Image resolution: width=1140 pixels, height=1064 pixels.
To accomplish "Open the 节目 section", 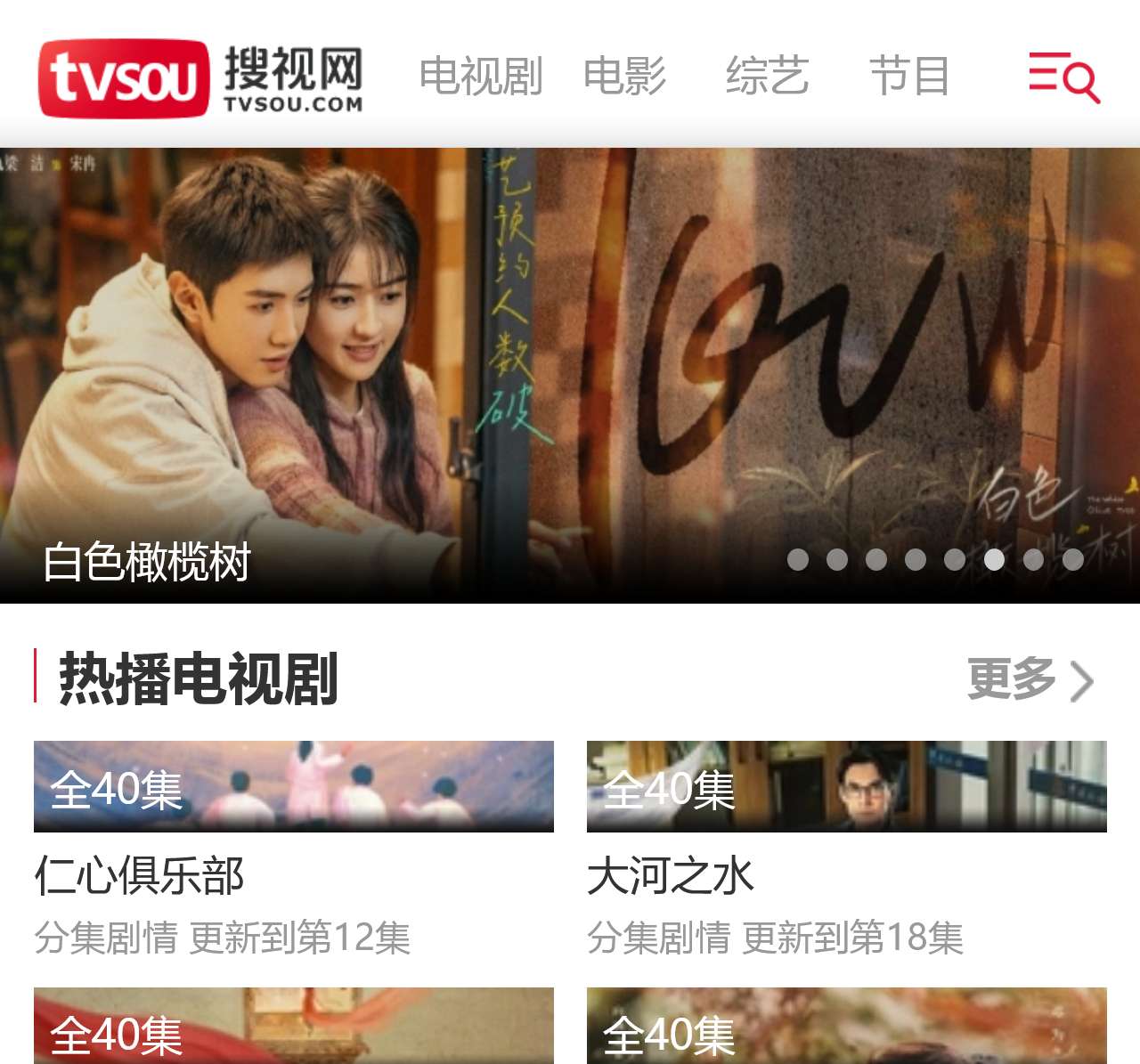I will tap(909, 76).
